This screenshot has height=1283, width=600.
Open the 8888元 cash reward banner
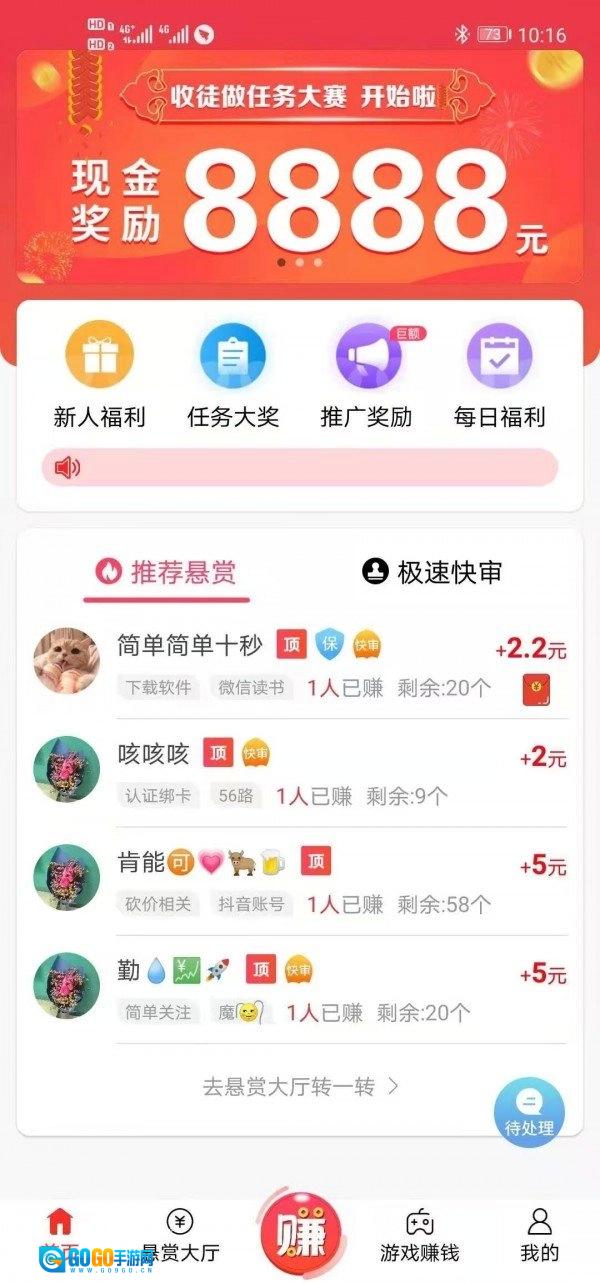coord(300,170)
